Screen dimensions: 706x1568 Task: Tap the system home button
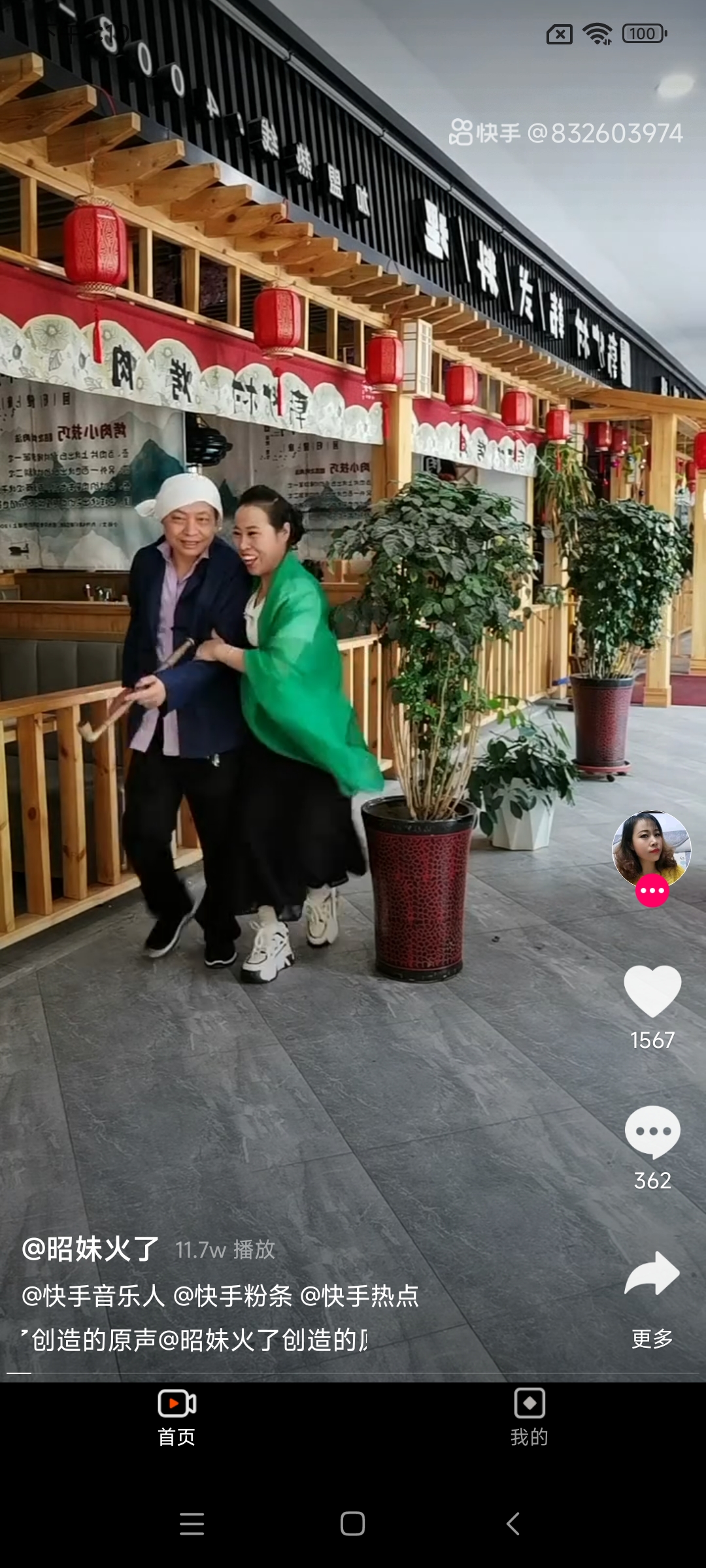coord(352,1524)
